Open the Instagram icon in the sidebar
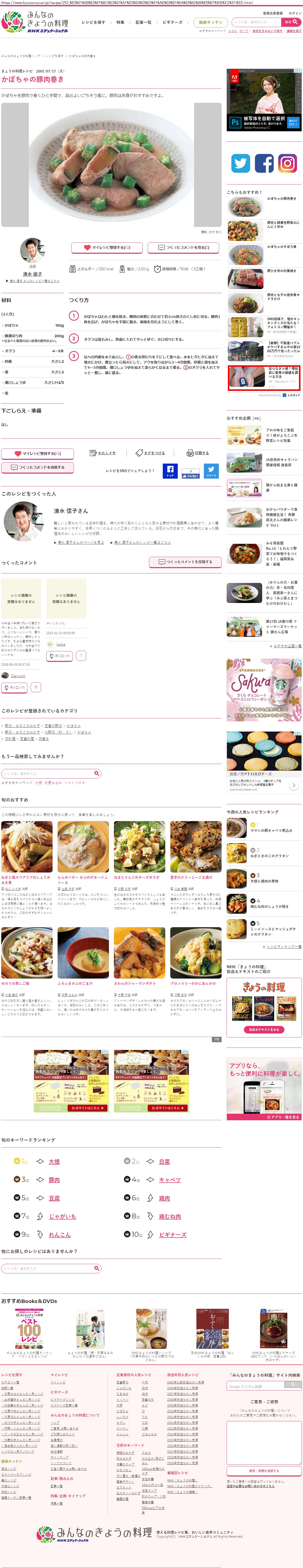Viewport: 303px width, 1568px height. 287,163
